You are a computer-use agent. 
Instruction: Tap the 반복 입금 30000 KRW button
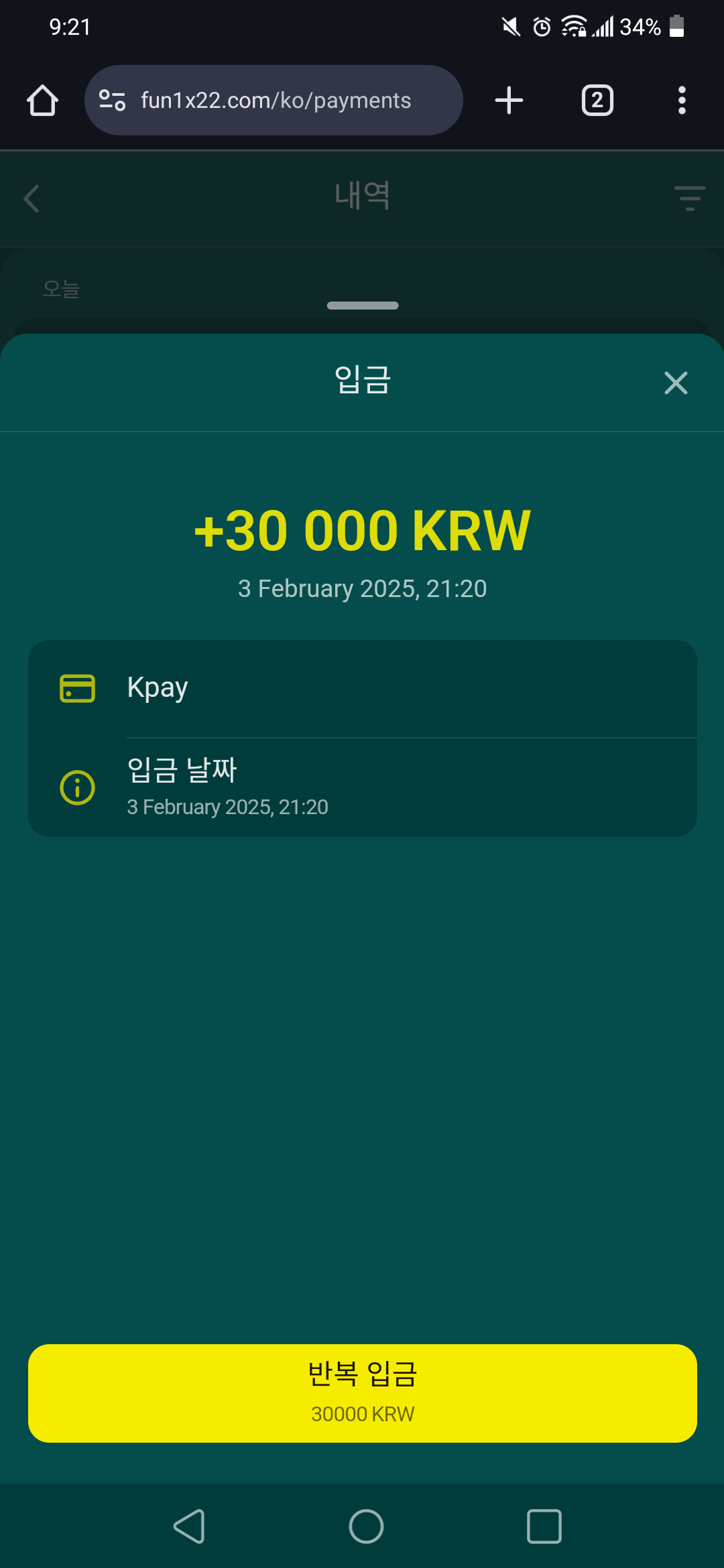[x=362, y=1393]
